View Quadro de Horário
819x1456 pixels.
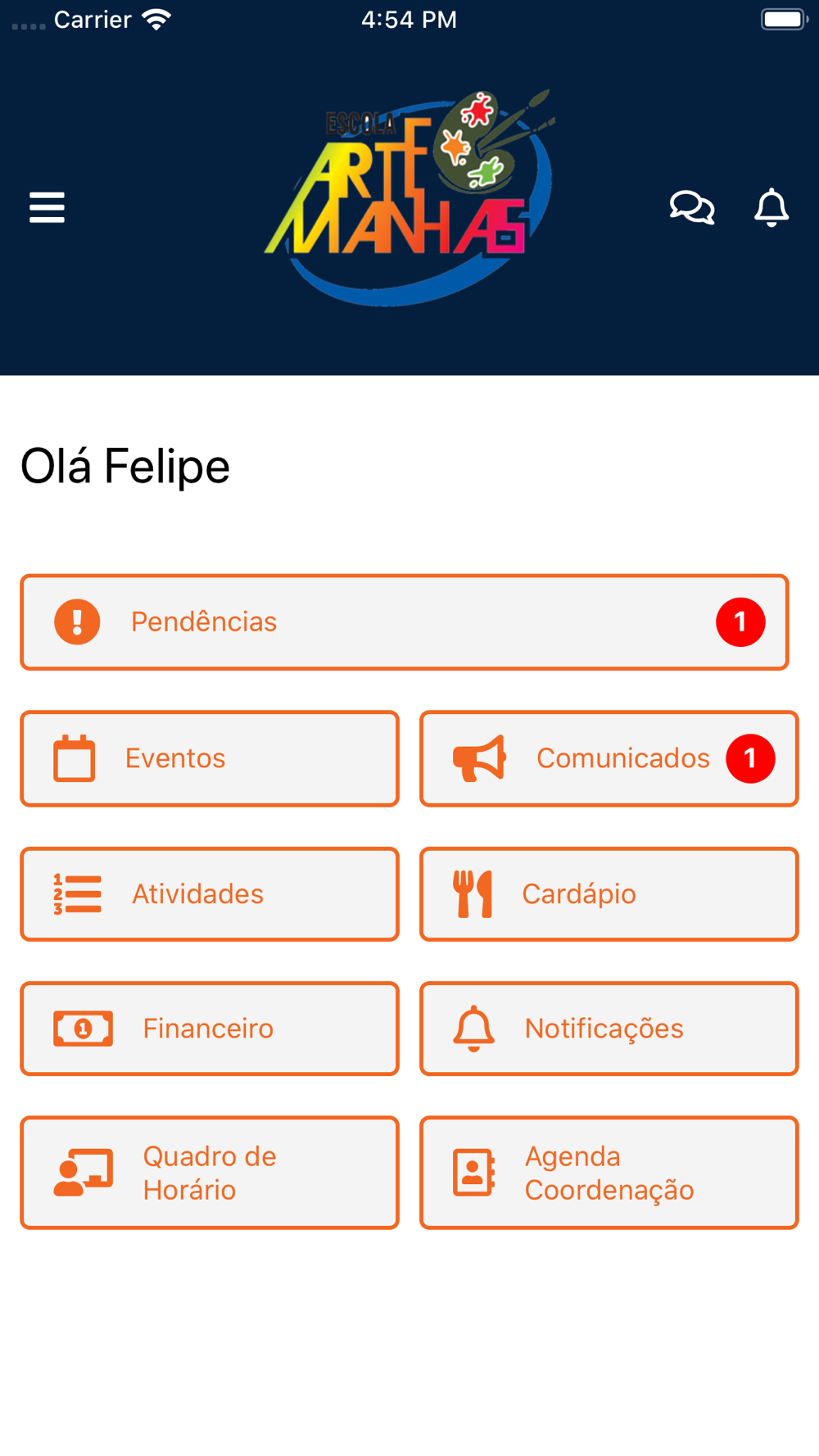210,1173
